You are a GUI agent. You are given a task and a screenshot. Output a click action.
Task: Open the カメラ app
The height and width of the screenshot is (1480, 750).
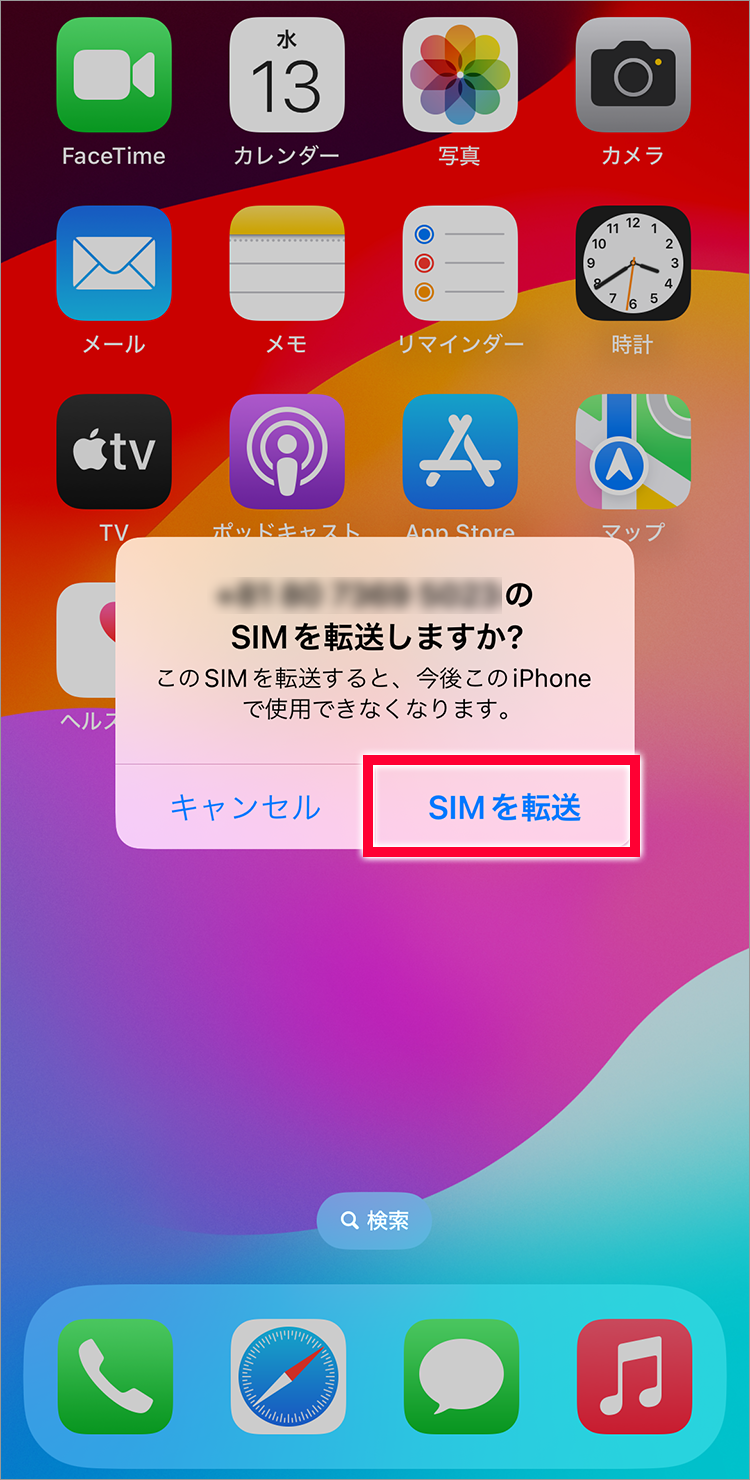pos(633,75)
